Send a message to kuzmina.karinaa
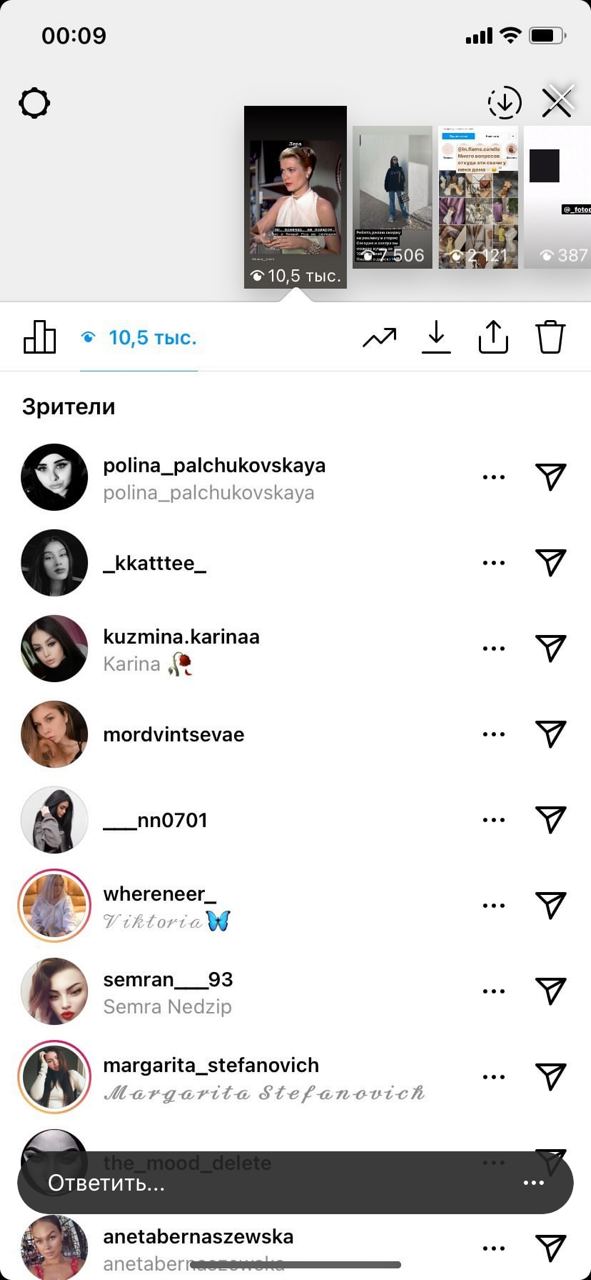The height and width of the screenshot is (1280, 591). coord(551,648)
